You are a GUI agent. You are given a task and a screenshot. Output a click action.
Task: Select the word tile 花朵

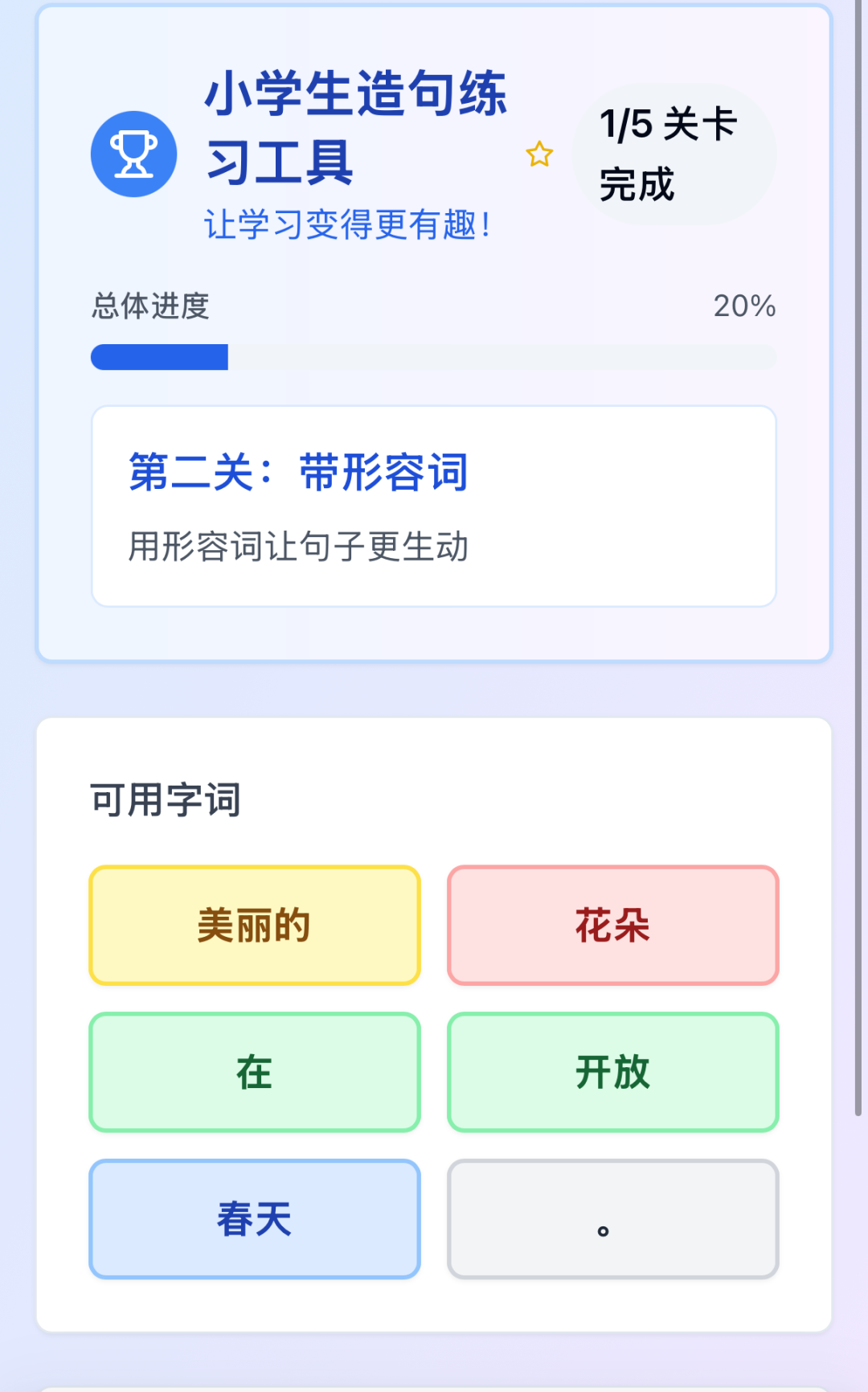(x=612, y=925)
